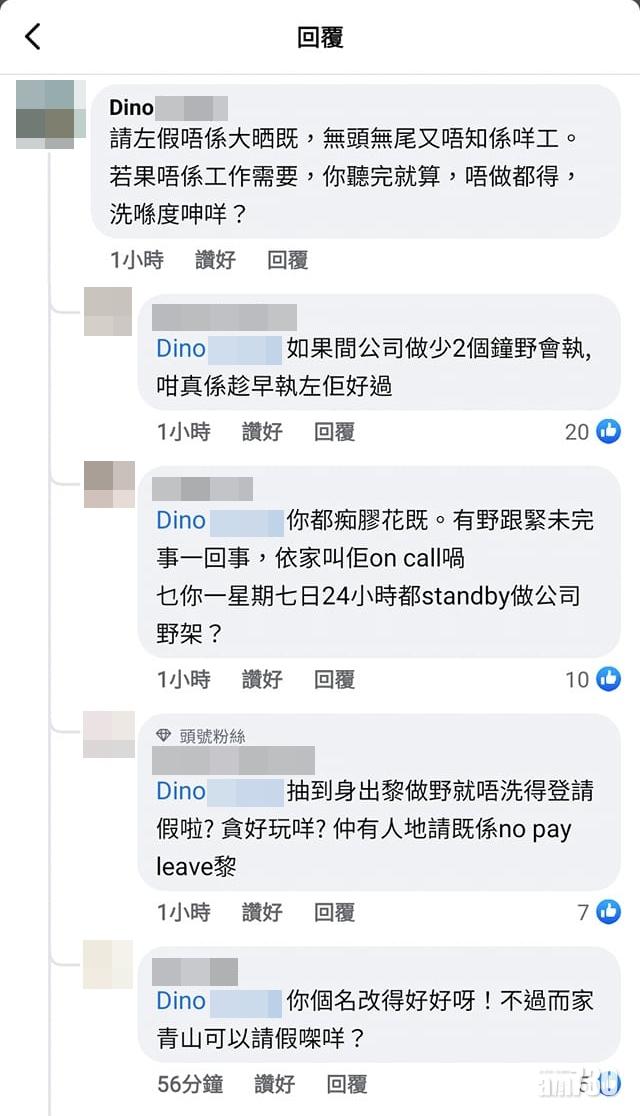Open Dino's avatar beside the top comment

45,114
